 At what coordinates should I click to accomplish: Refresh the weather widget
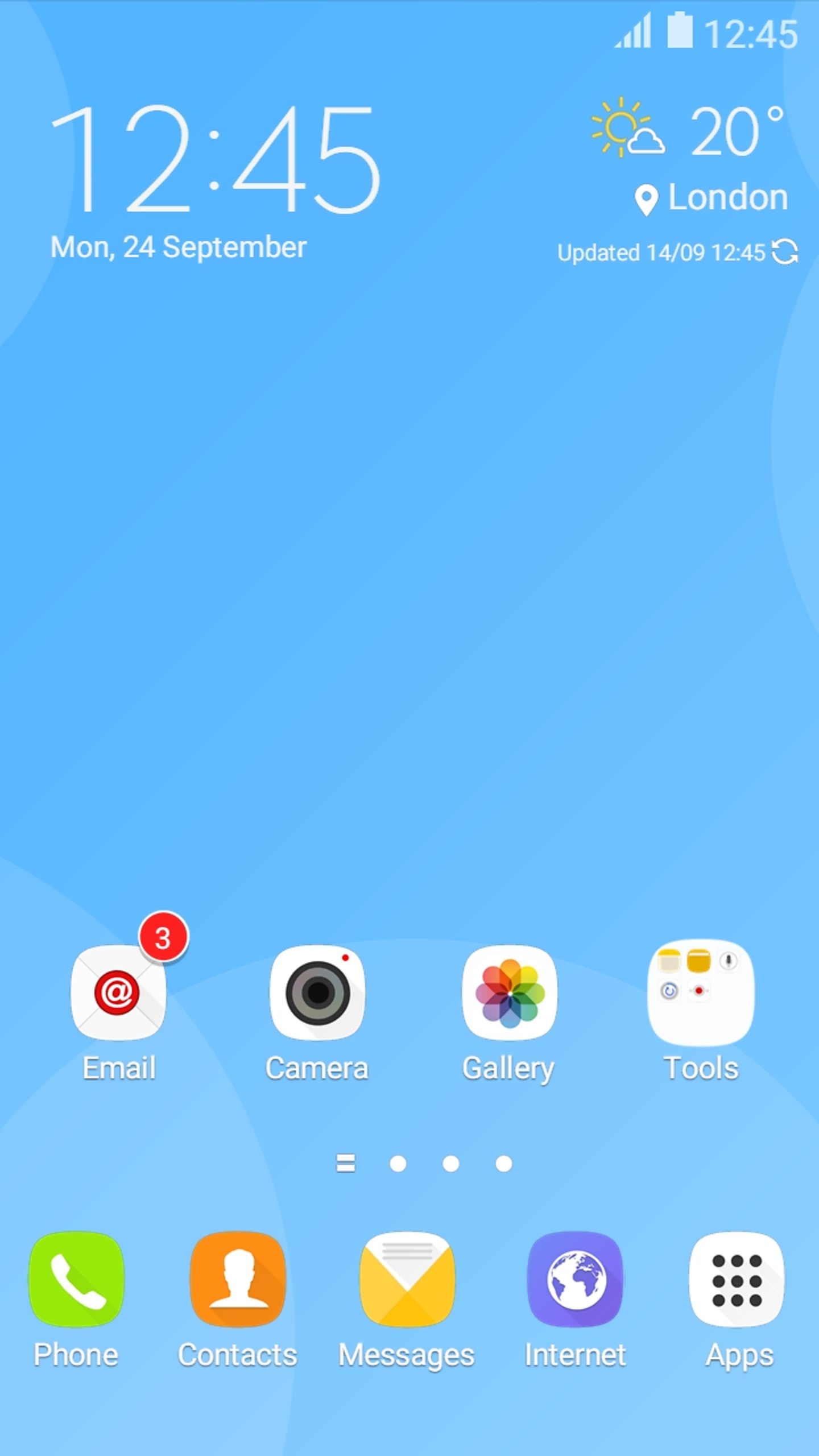[785, 251]
